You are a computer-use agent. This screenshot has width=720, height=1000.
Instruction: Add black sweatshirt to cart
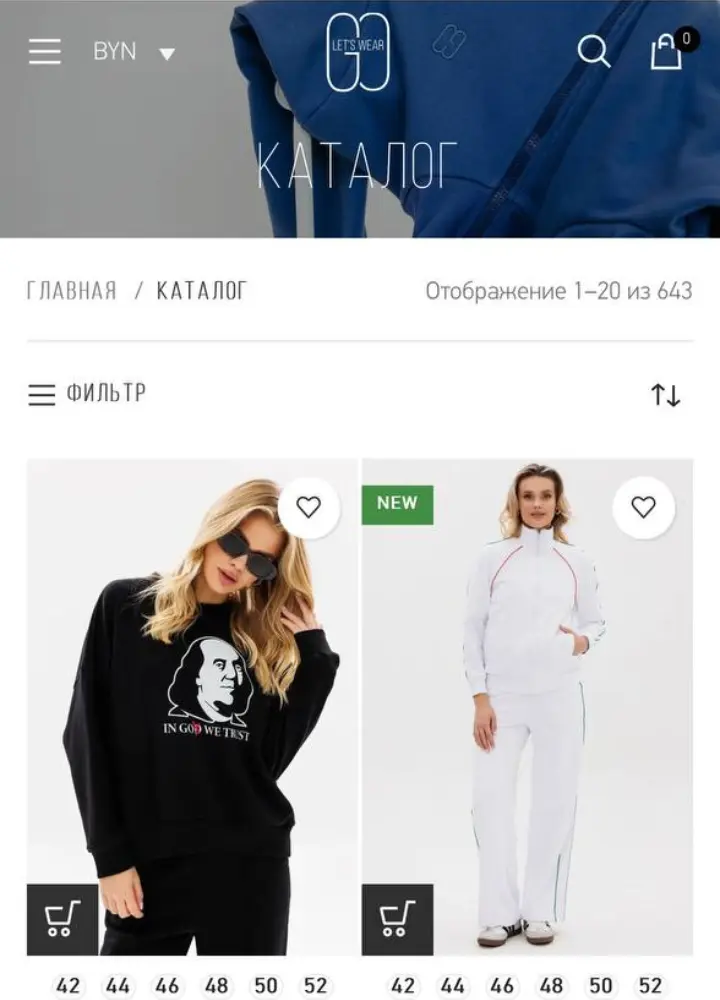(62, 919)
